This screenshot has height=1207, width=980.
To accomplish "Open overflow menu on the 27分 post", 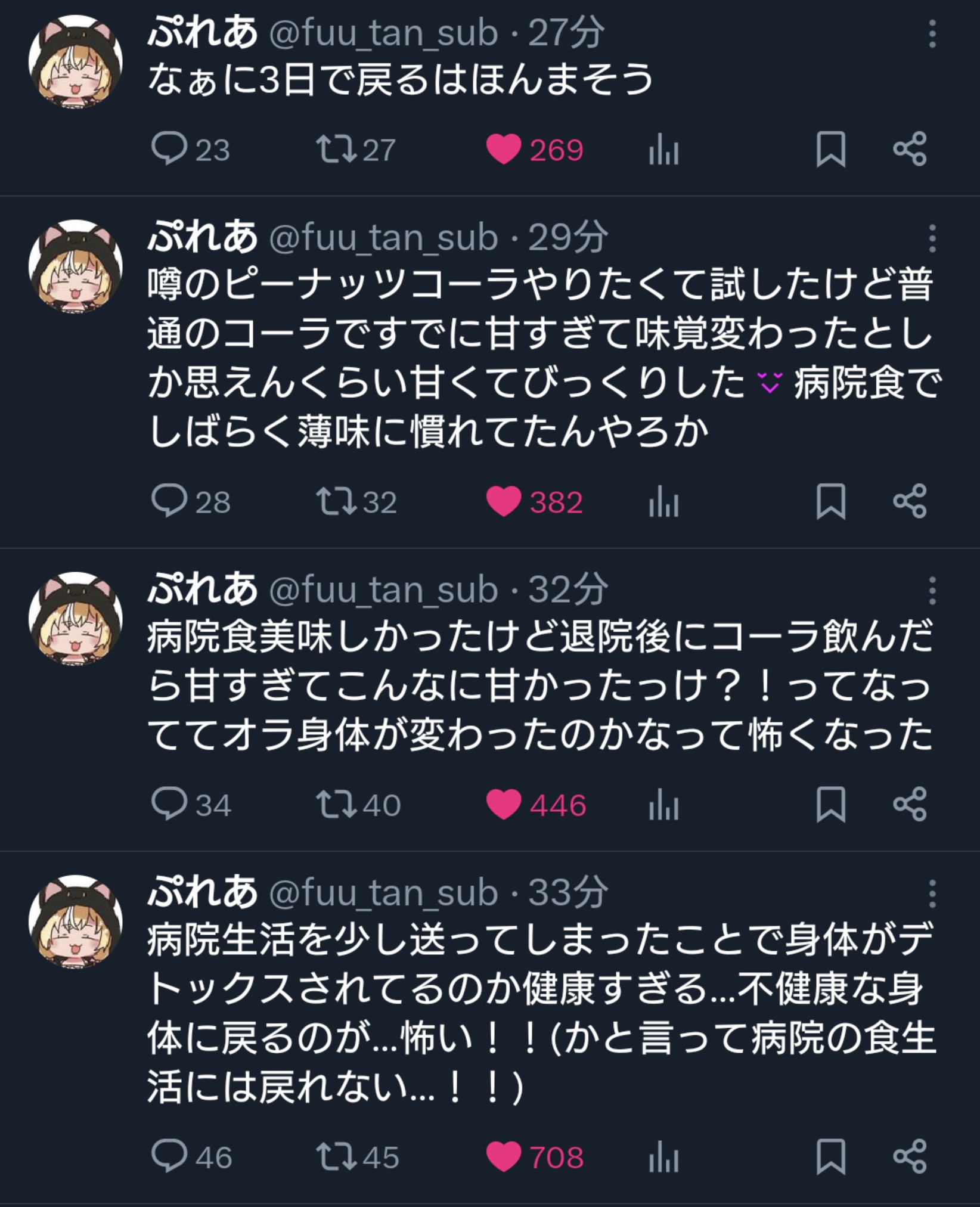I will [932, 34].
